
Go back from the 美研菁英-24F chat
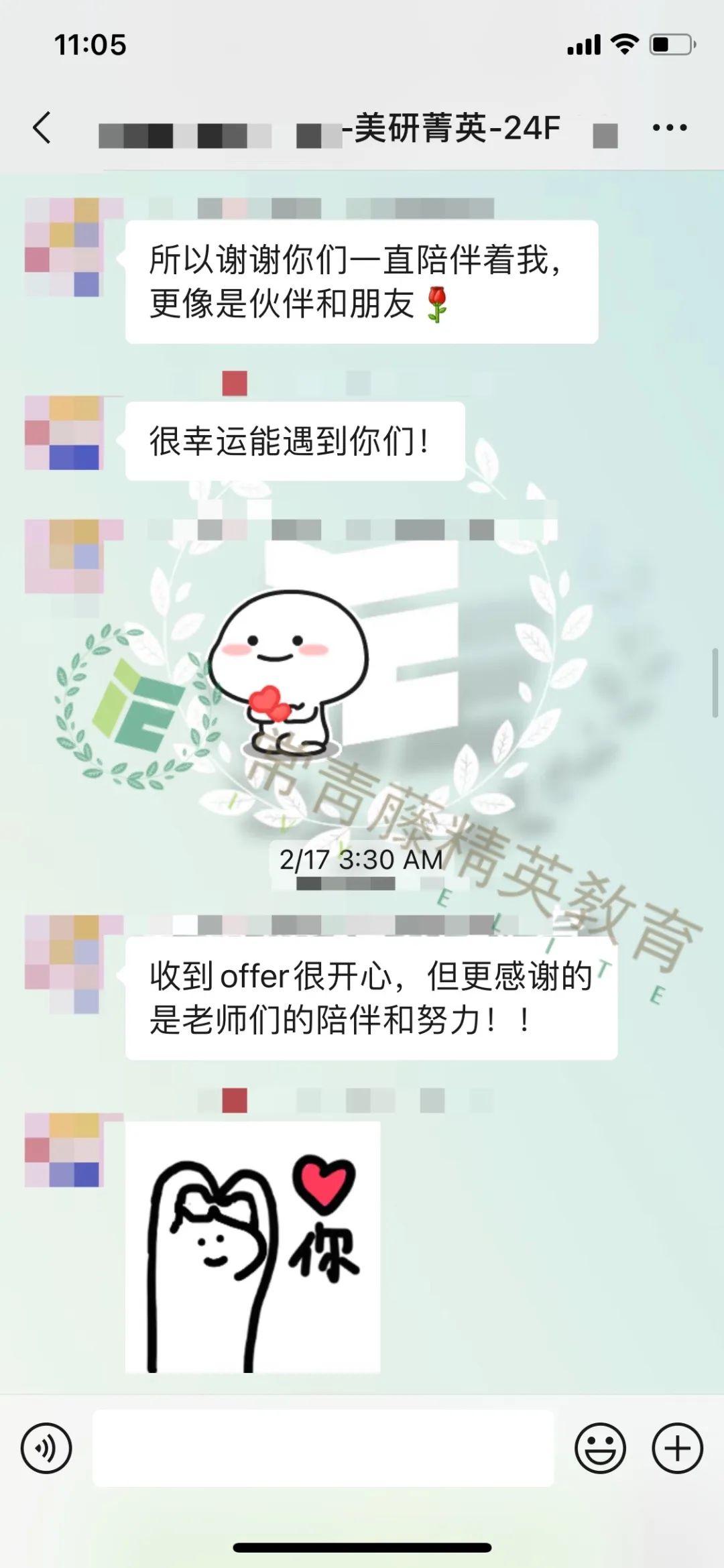click(x=42, y=127)
